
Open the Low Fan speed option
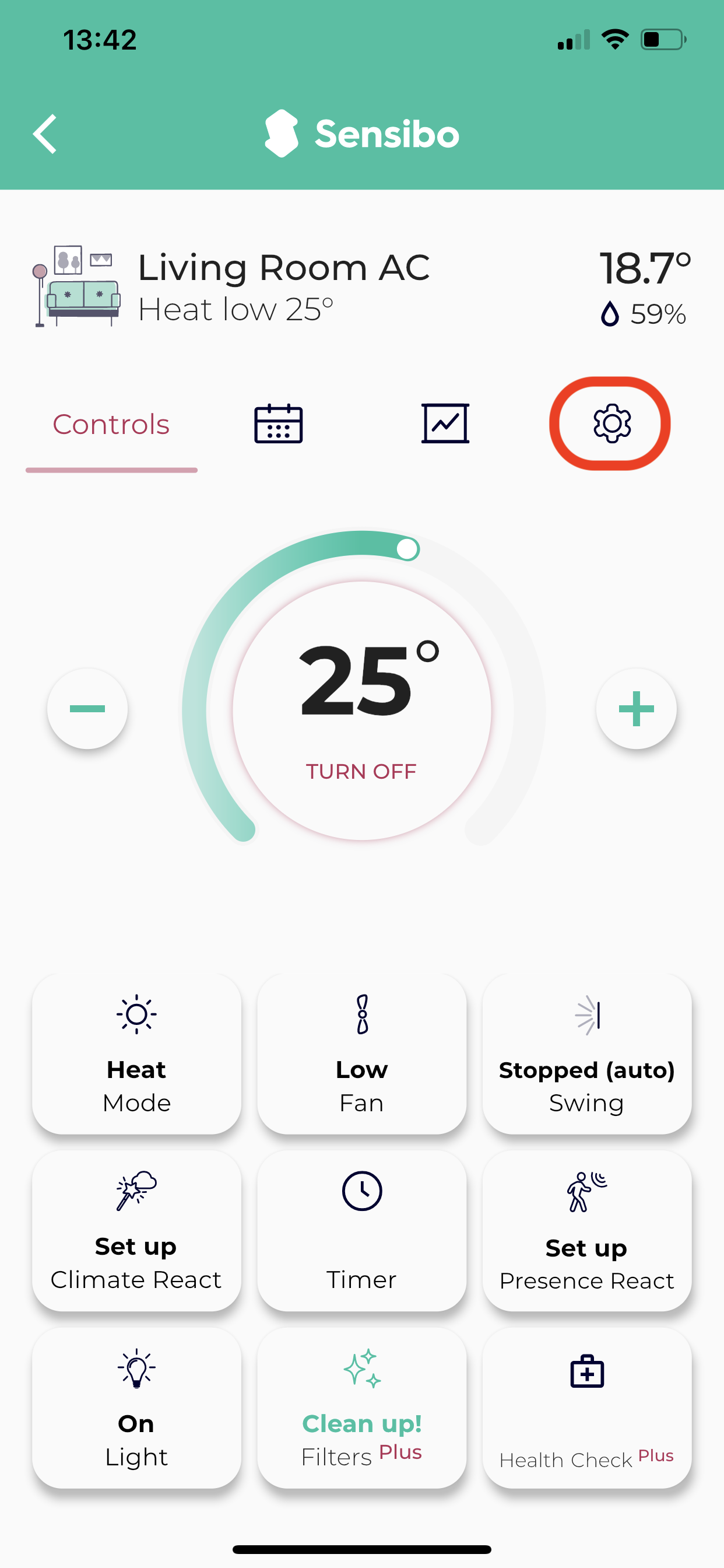[361, 1053]
